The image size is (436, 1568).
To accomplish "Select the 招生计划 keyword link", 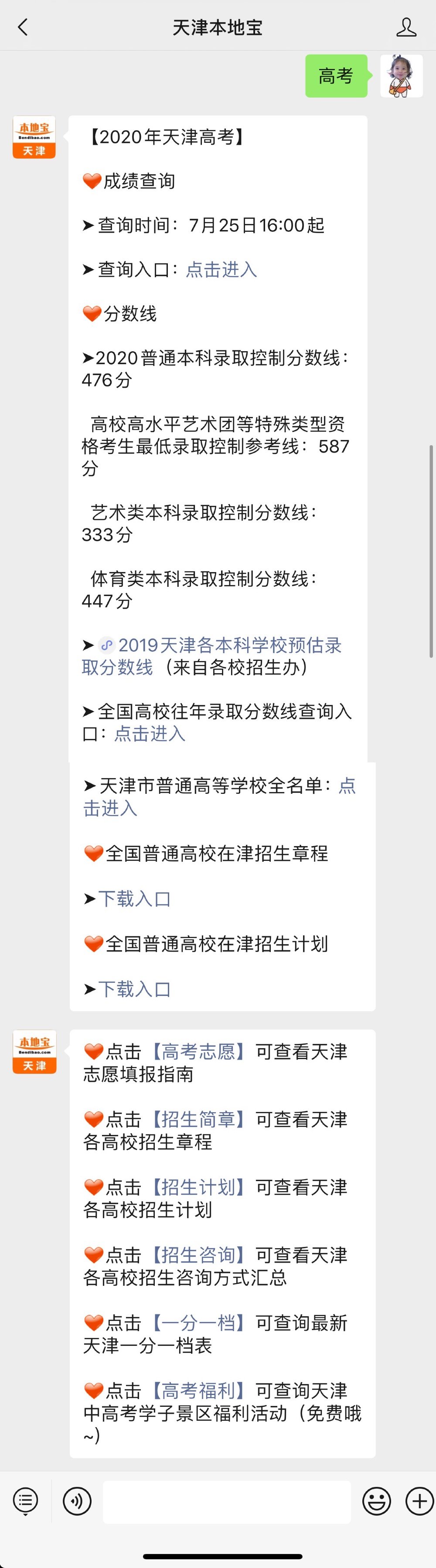I will coord(198,1187).
